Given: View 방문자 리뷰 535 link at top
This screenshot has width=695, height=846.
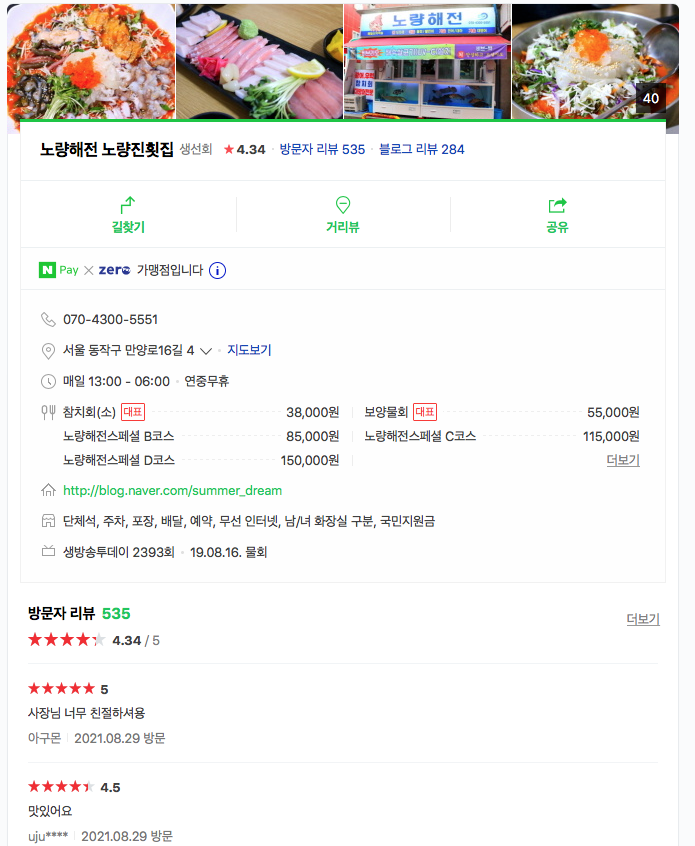Looking at the screenshot, I should point(322,149).
